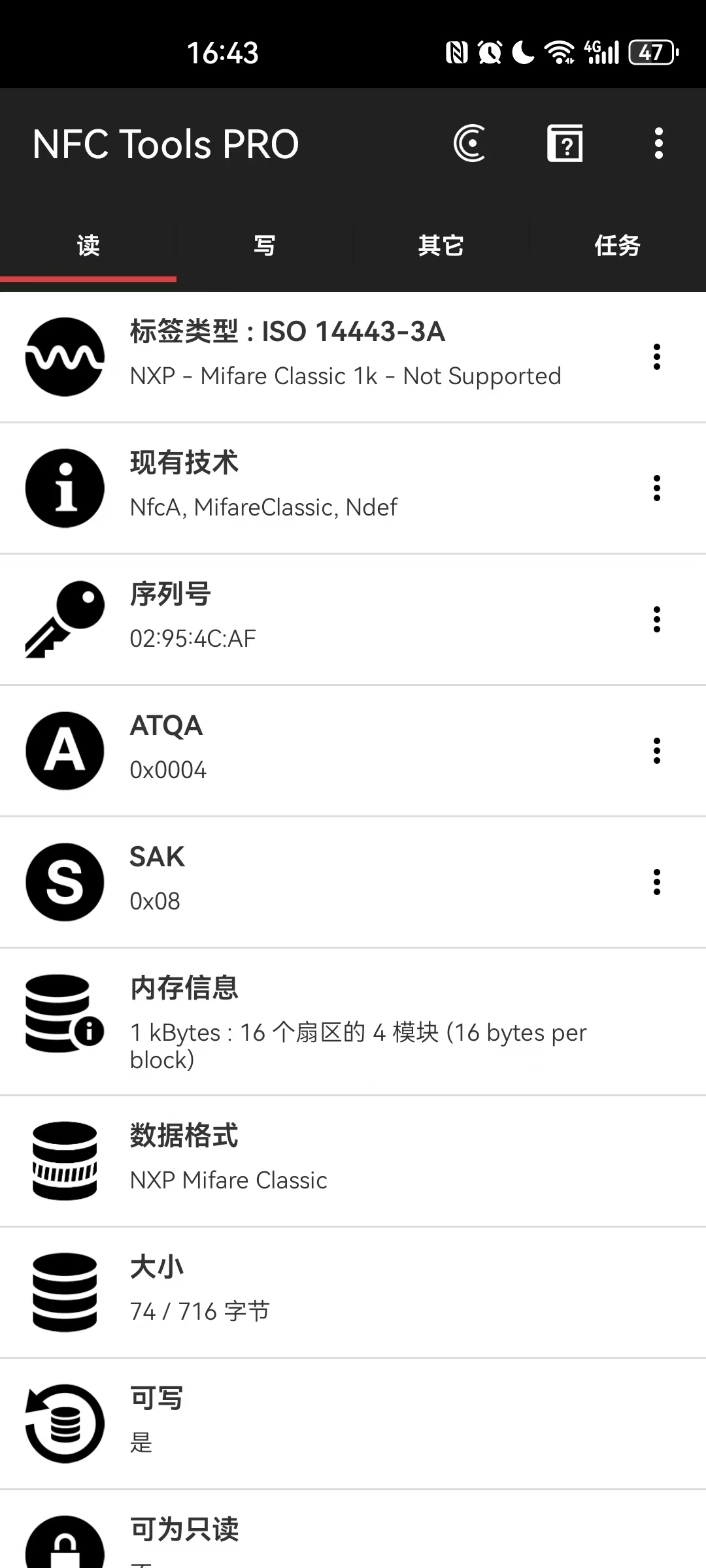Open the contactless payment icon in app bar
This screenshot has width=706, height=1568.
click(469, 143)
